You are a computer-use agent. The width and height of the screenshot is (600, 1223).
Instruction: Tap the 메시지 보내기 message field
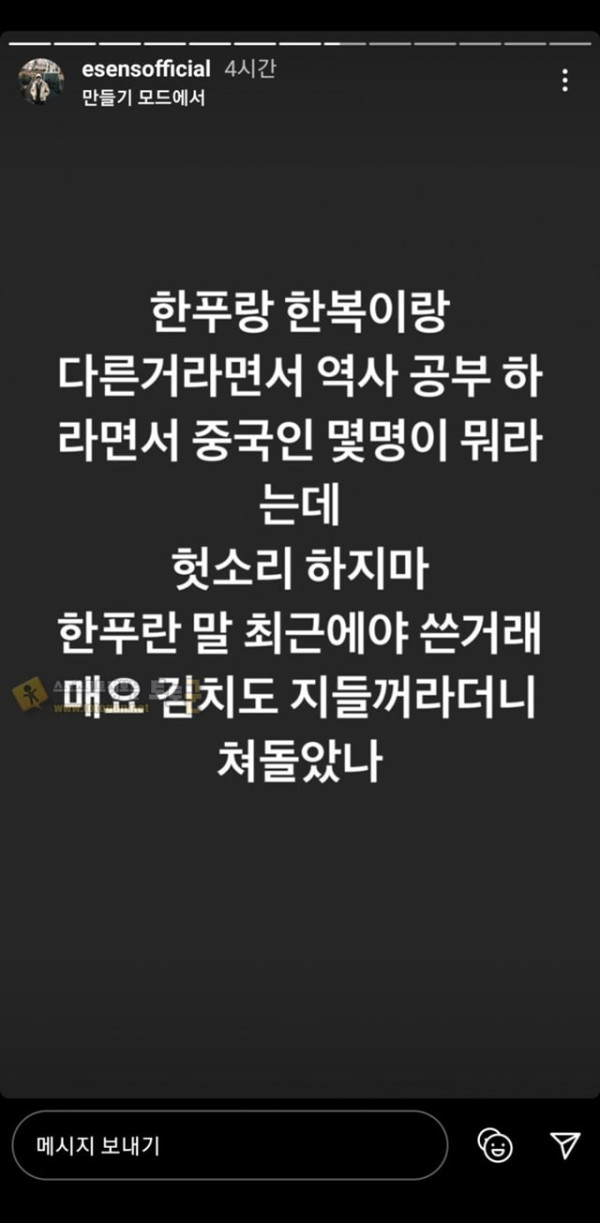tap(230, 1145)
